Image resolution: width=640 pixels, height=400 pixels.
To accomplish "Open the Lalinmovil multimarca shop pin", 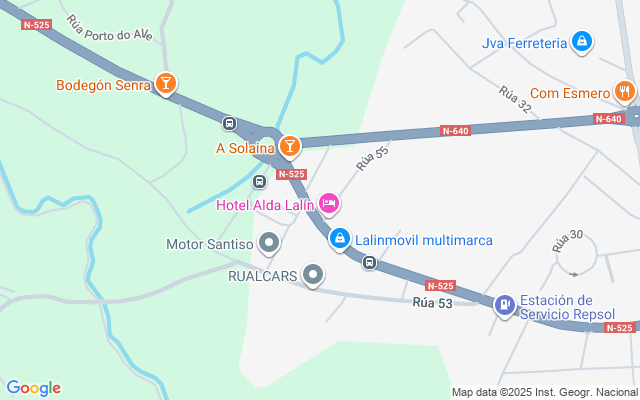I will coord(340,238).
